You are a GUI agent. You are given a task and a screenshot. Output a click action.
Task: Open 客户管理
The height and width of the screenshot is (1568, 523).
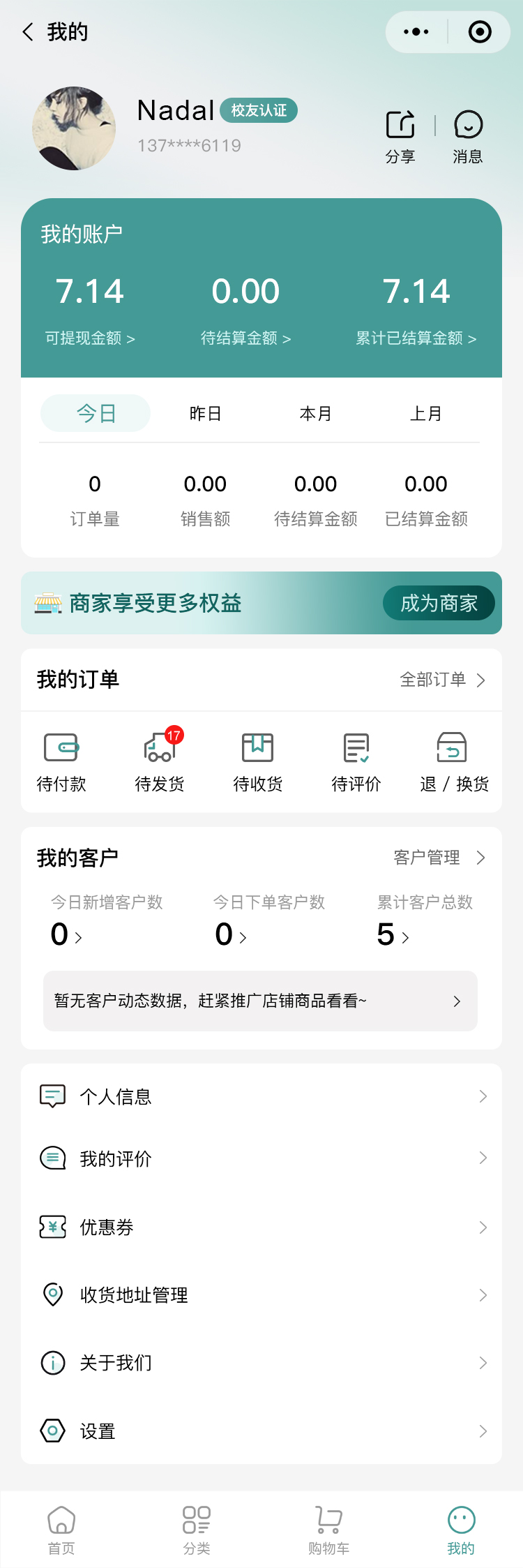pyautogui.click(x=439, y=858)
